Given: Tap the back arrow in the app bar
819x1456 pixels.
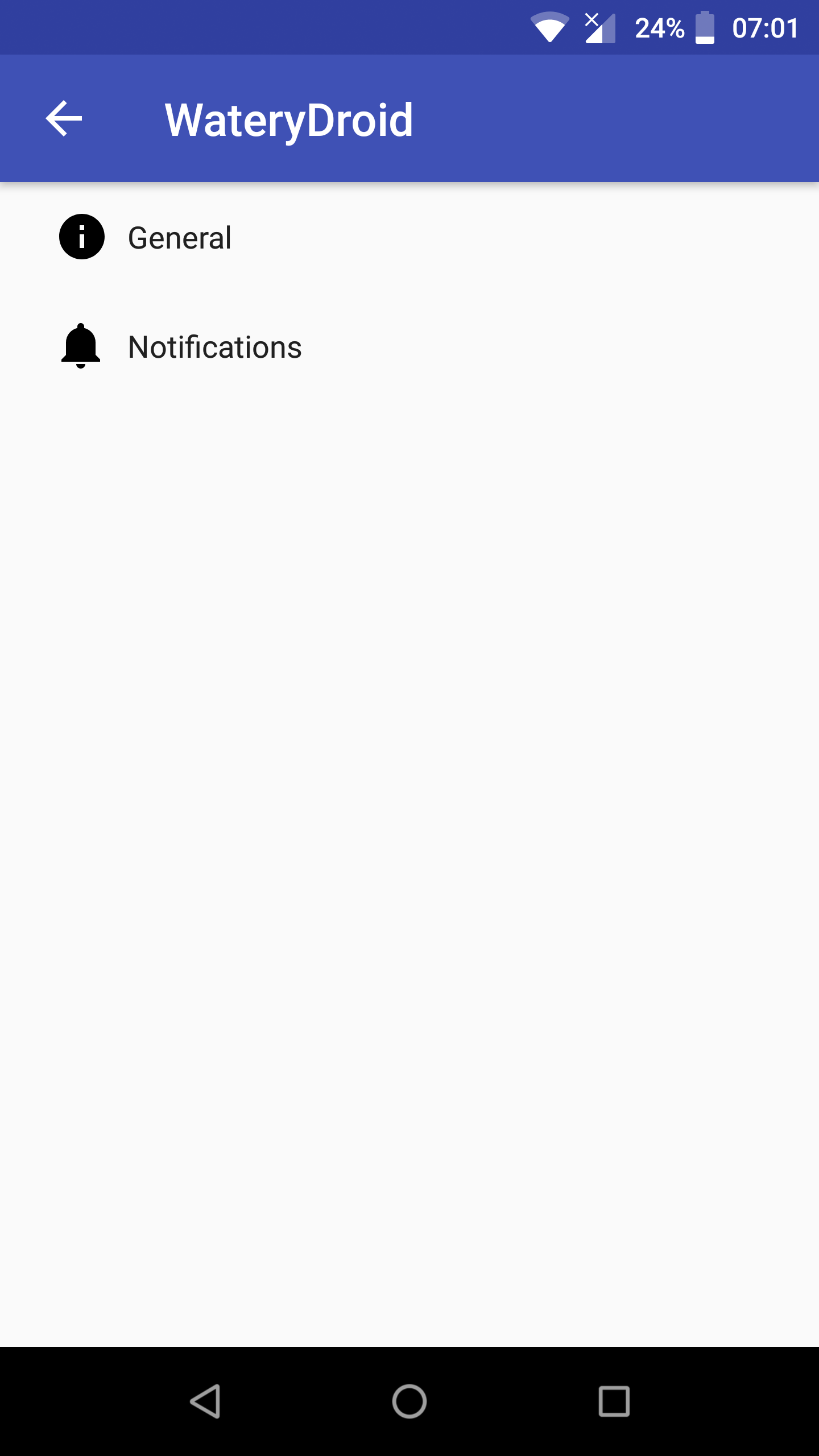Looking at the screenshot, I should [x=64, y=118].
